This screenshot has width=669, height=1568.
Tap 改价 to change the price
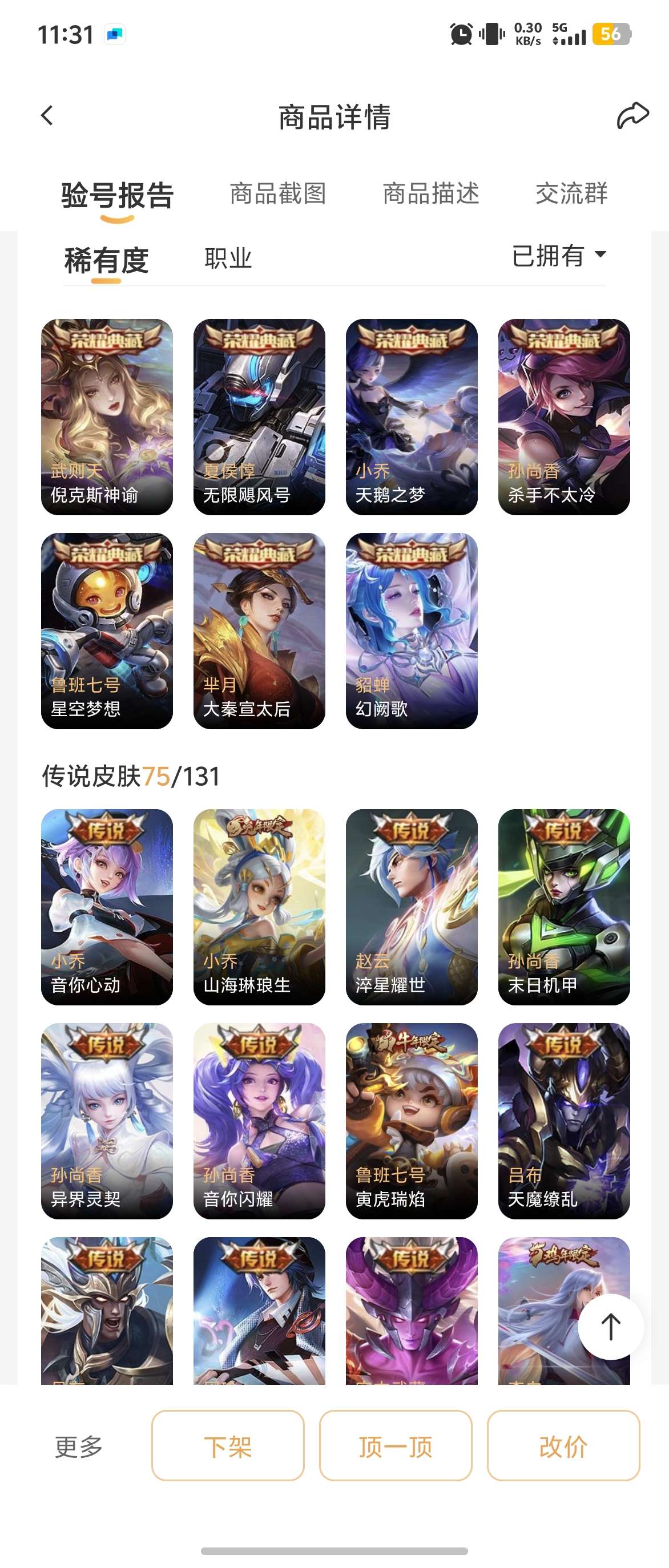pos(563,1445)
